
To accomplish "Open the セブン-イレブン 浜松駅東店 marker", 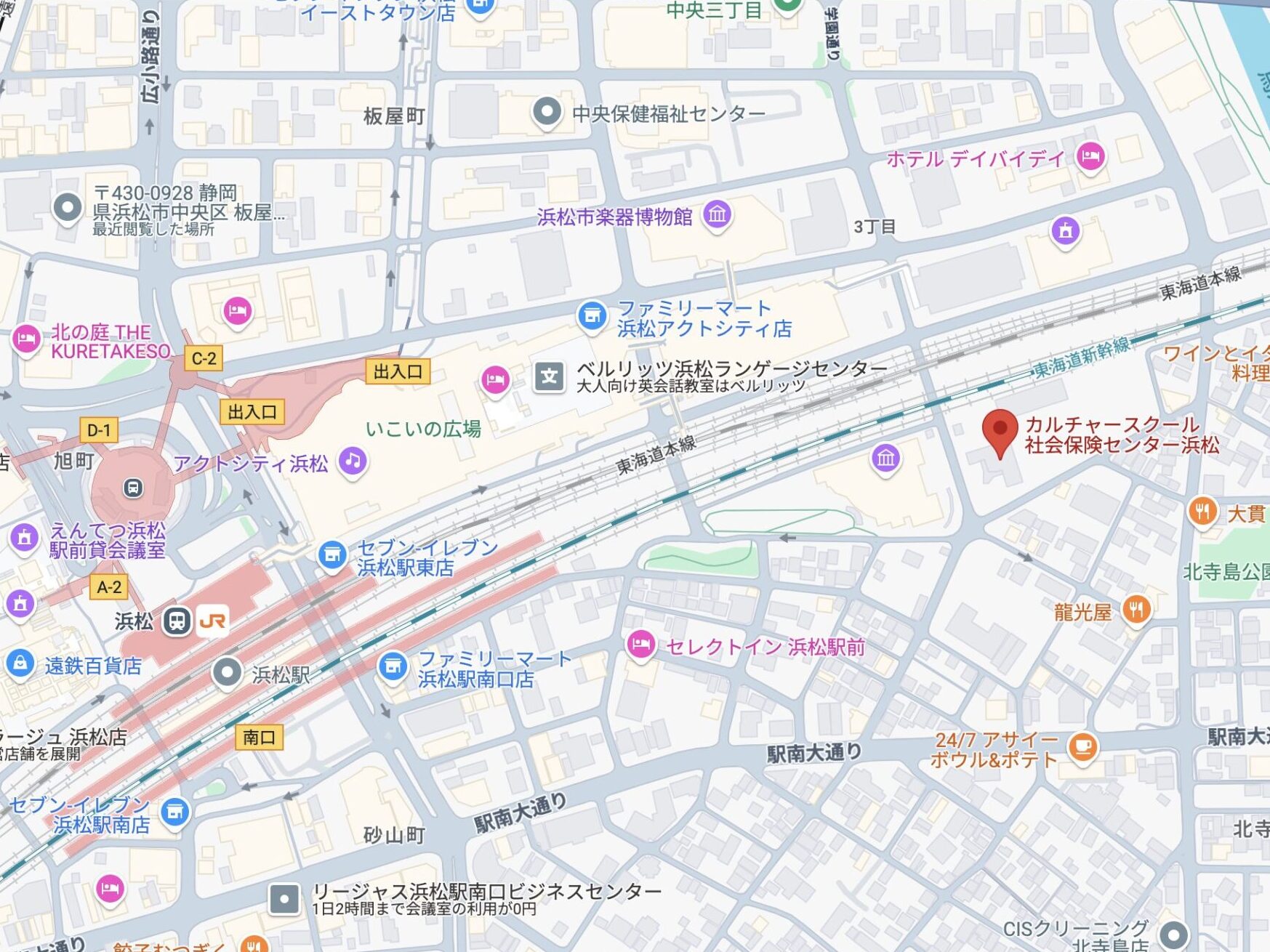I will click(x=332, y=555).
